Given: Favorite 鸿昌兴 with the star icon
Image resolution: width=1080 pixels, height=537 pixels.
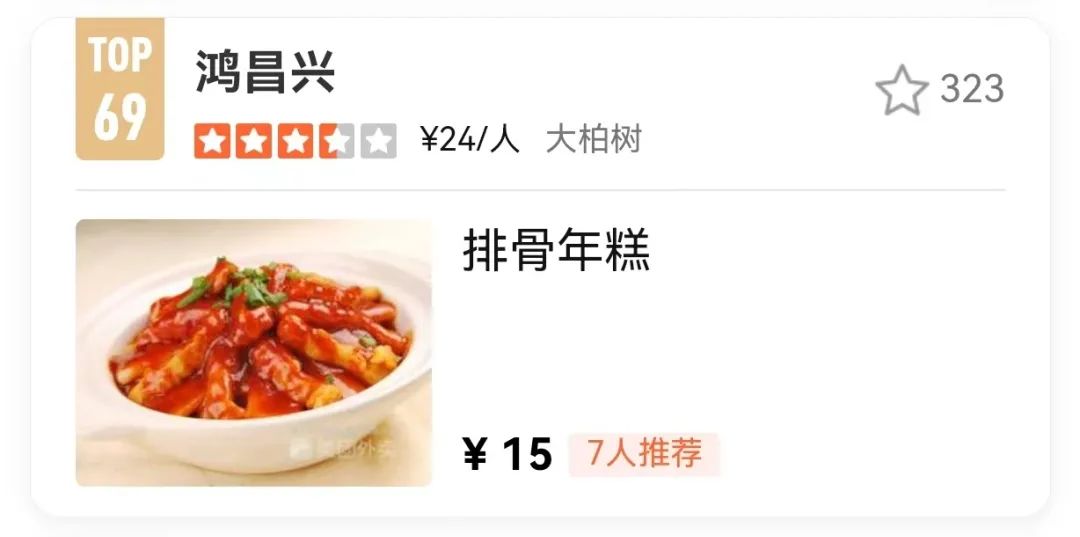Looking at the screenshot, I should [x=901, y=90].
